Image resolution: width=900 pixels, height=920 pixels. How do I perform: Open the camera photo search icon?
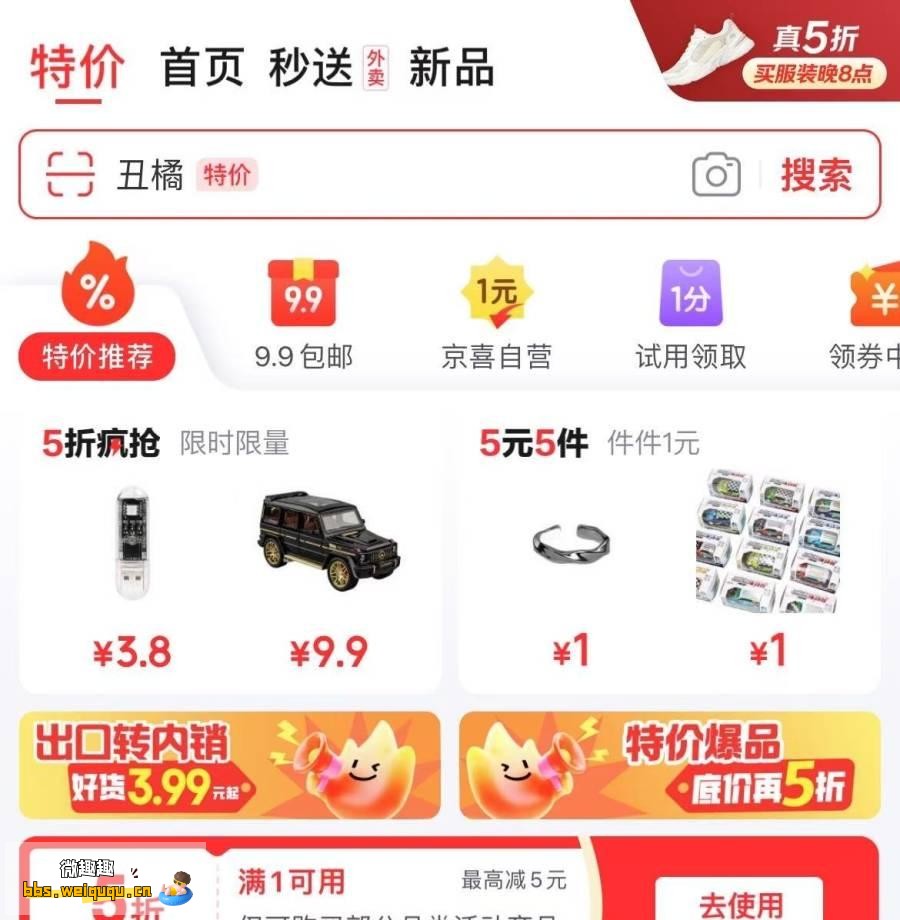click(x=714, y=174)
